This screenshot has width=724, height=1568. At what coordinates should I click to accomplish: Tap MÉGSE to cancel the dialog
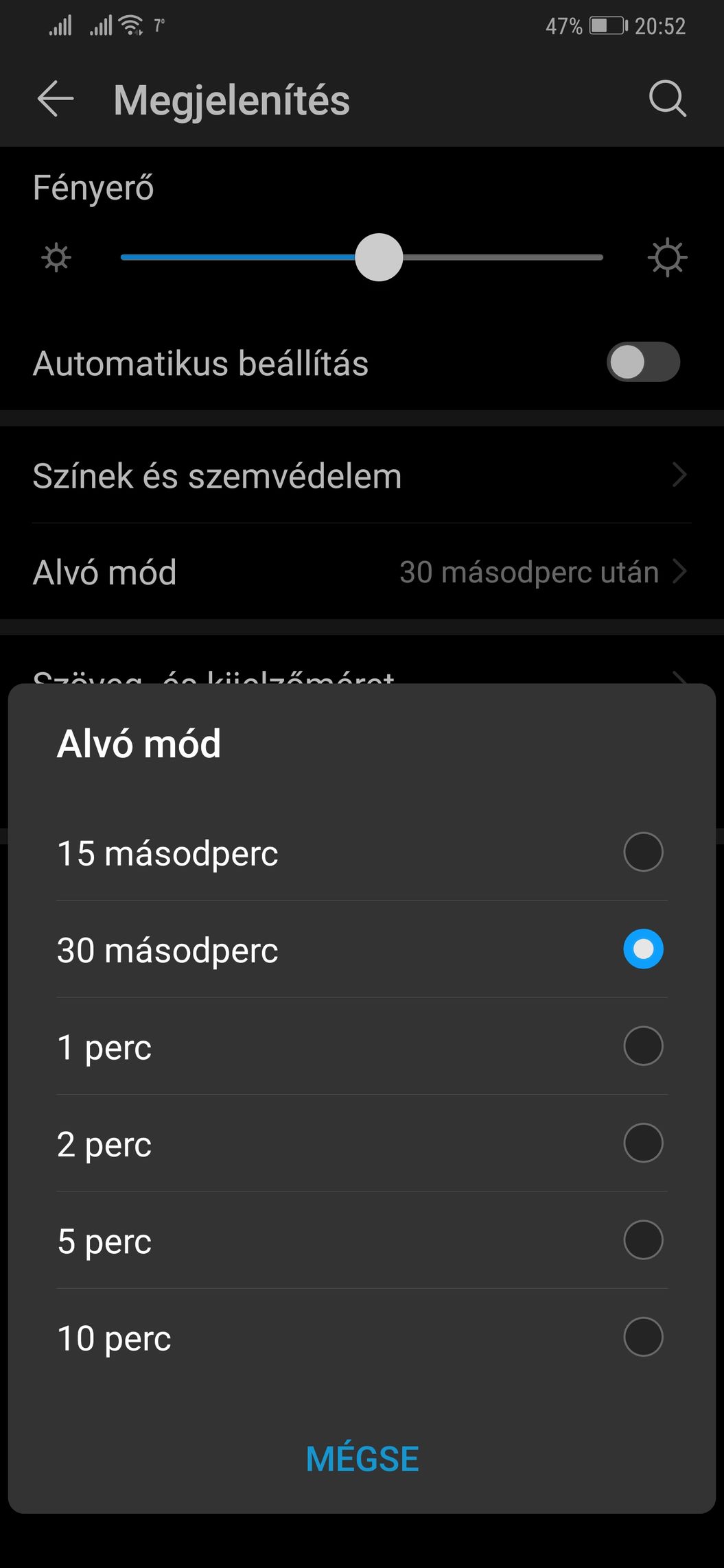pyautogui.click(x=362, y=1459)
